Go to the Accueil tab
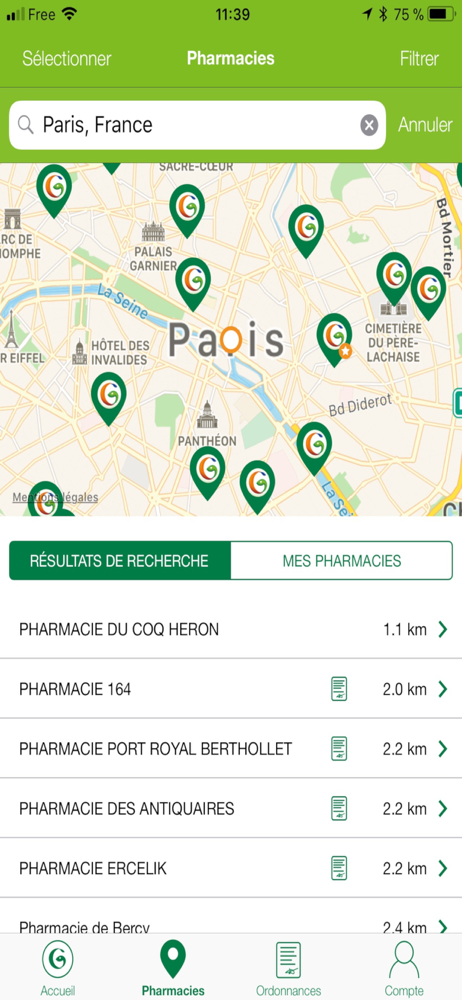 (x=57, y=967)
